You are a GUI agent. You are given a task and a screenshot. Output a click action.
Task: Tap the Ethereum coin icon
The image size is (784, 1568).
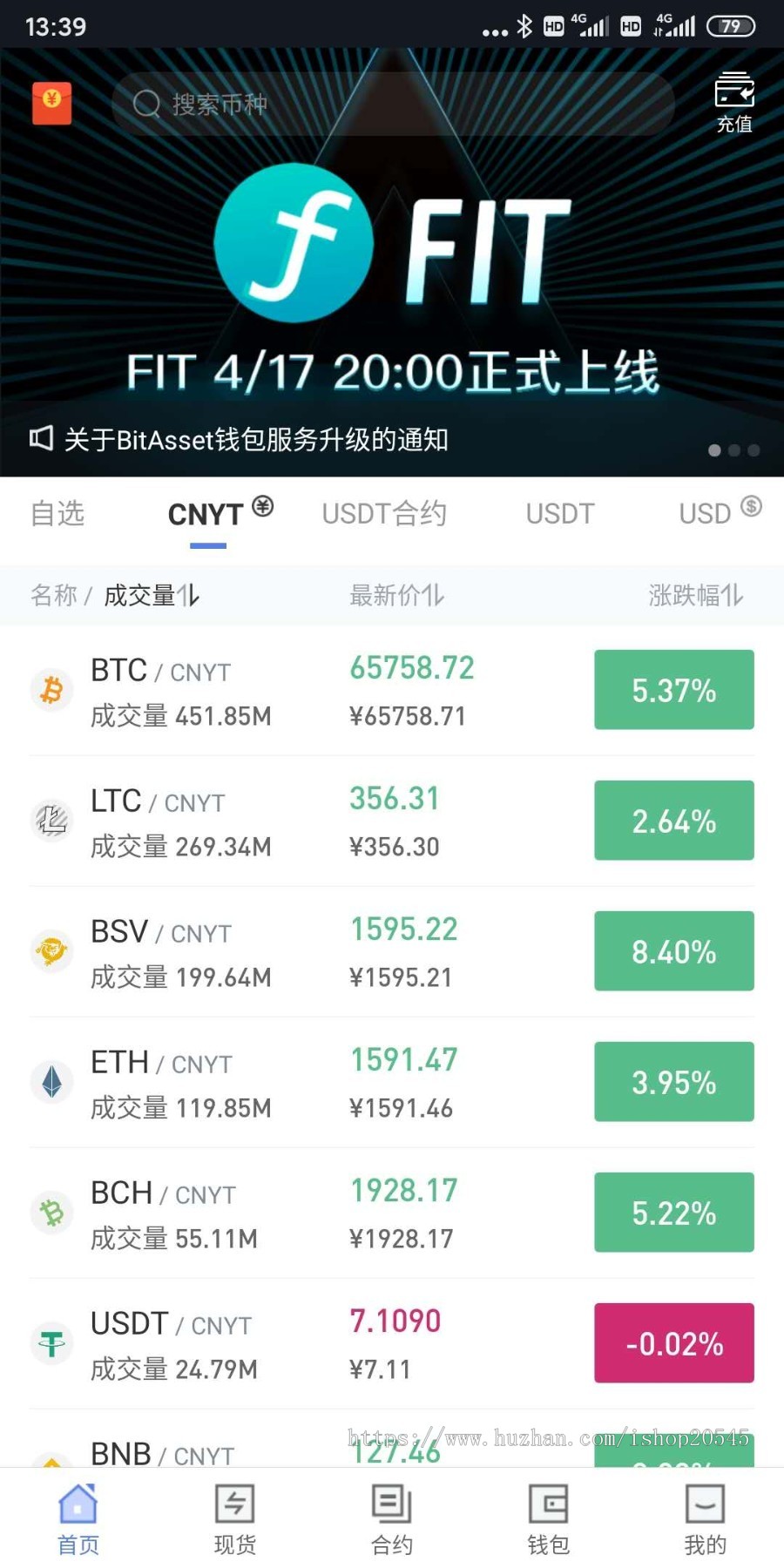point(51,1083)
